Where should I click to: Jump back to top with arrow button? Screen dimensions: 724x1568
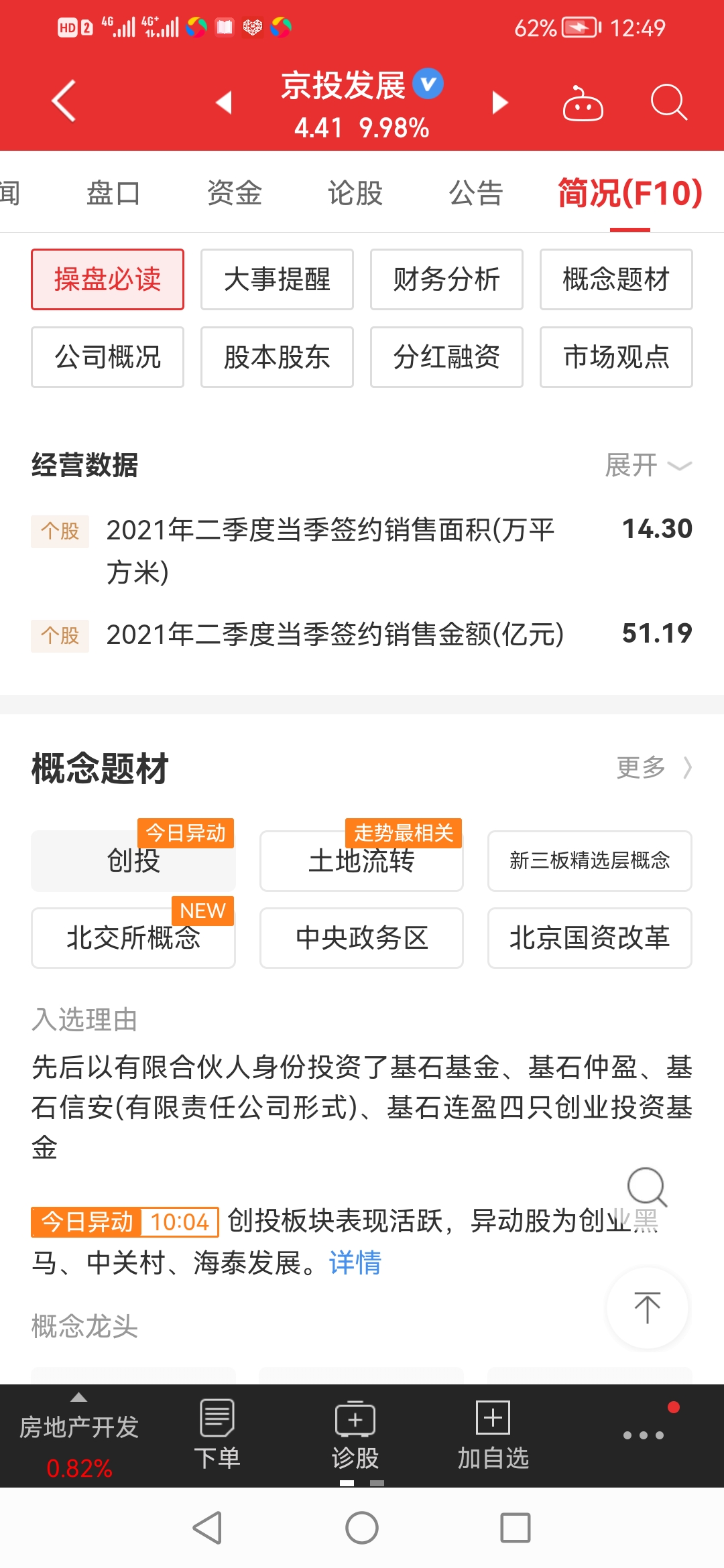(x=647, y=1307)
